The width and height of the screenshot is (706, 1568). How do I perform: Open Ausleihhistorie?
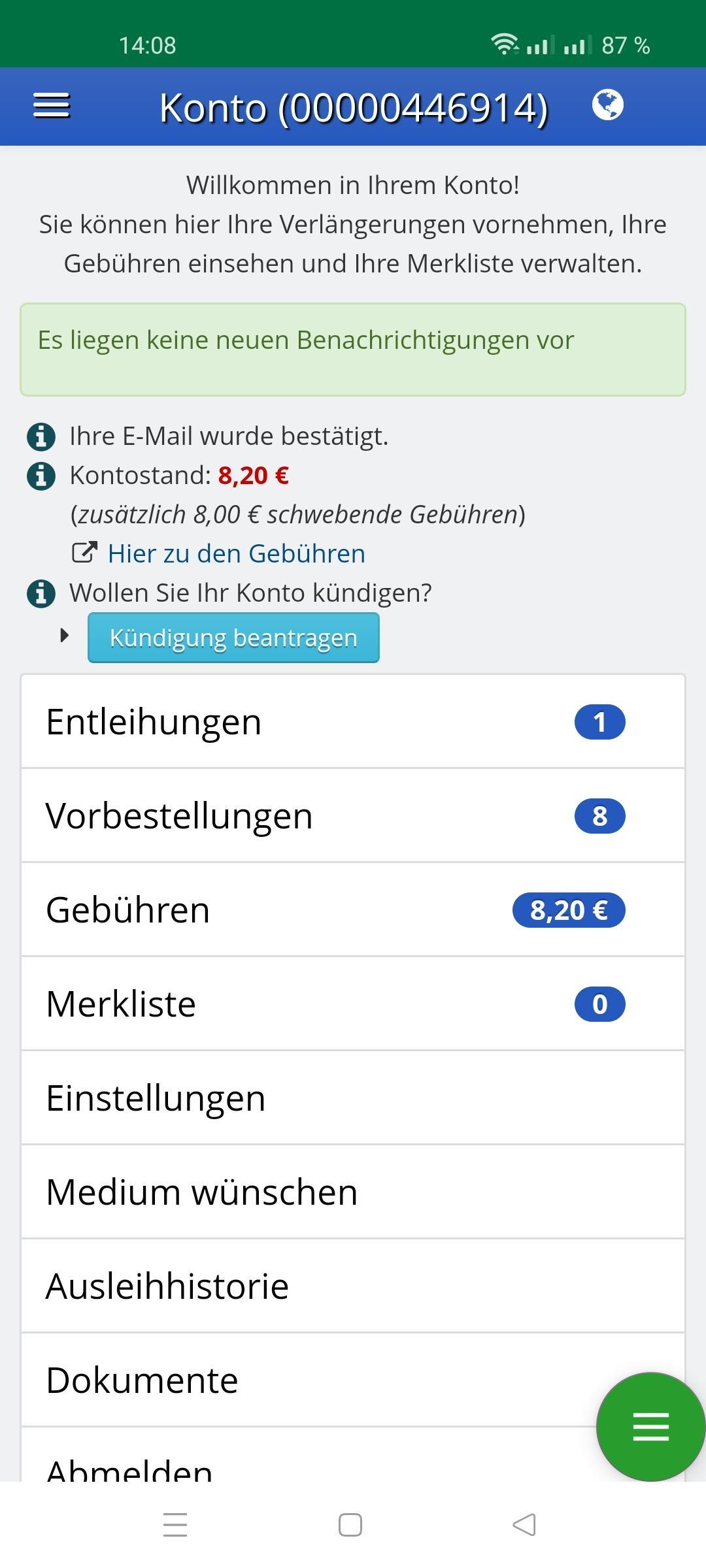tap(353, 1286)
